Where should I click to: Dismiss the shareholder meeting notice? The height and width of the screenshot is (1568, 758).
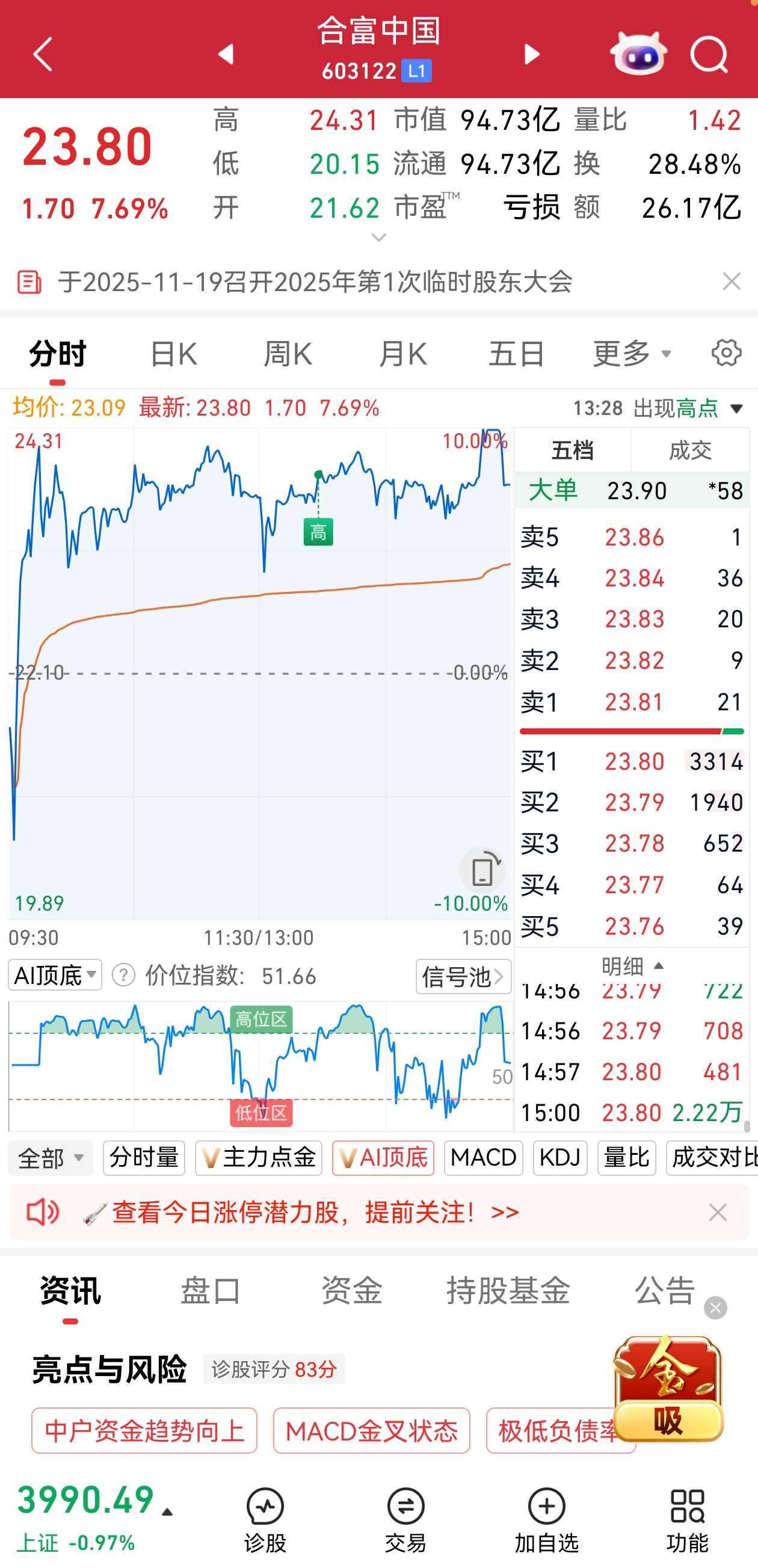coord(731,281)
